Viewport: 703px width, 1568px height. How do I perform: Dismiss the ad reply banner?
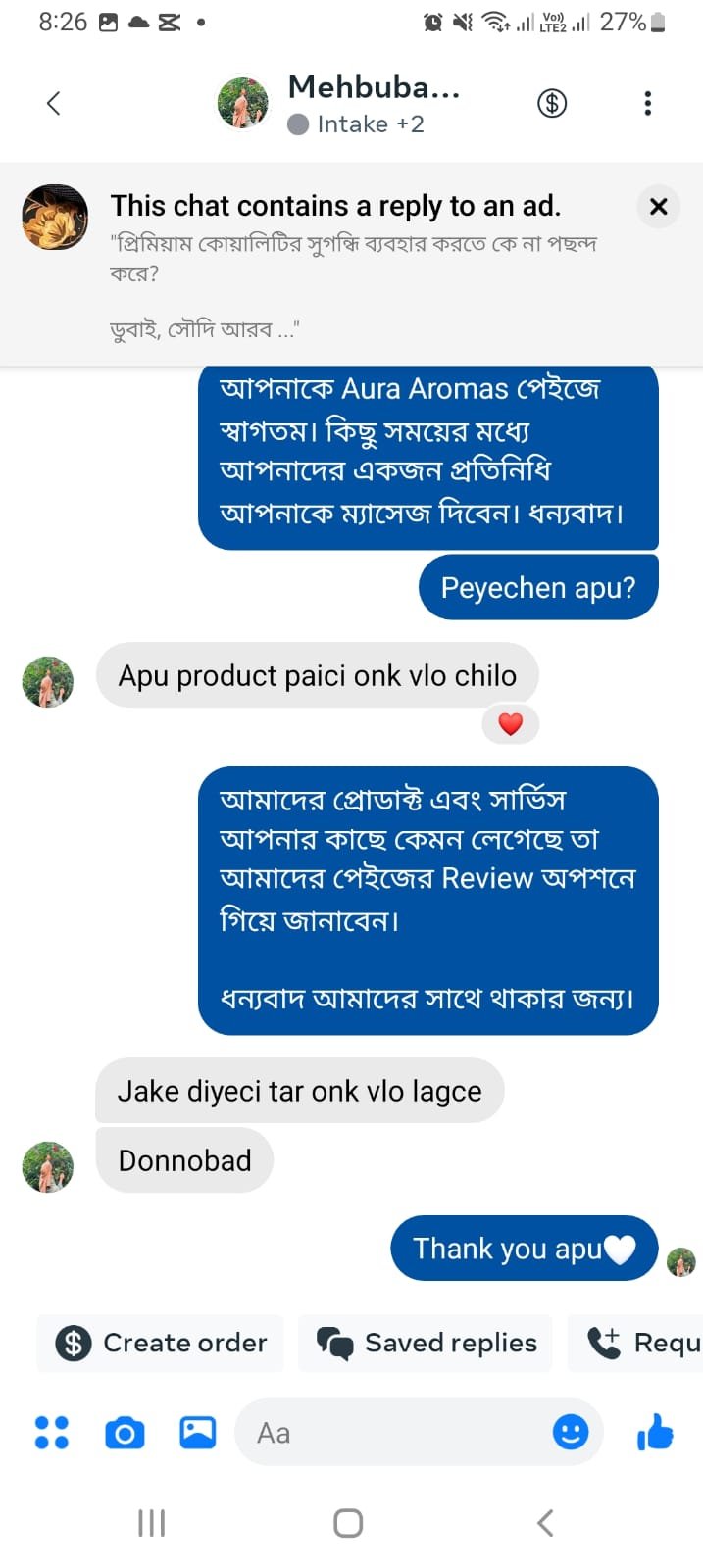[658, 207]
